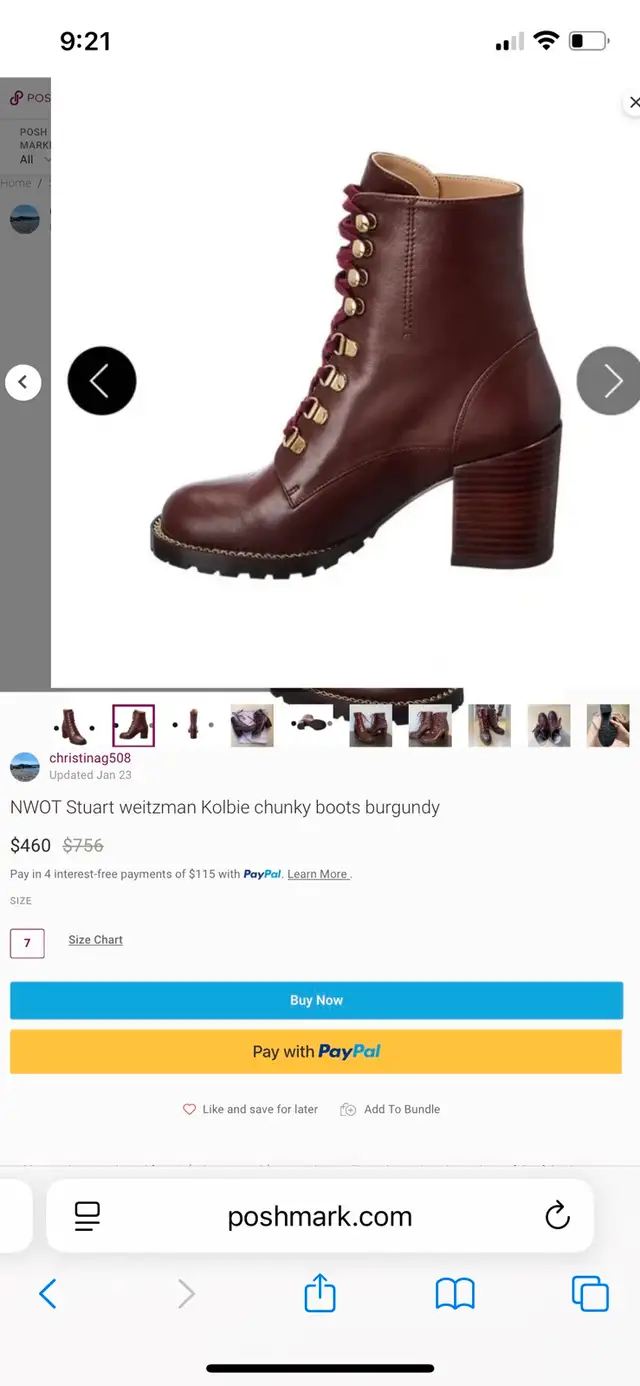
Task: Reload the poshmark.com page
Action: tap(557, 1216)
